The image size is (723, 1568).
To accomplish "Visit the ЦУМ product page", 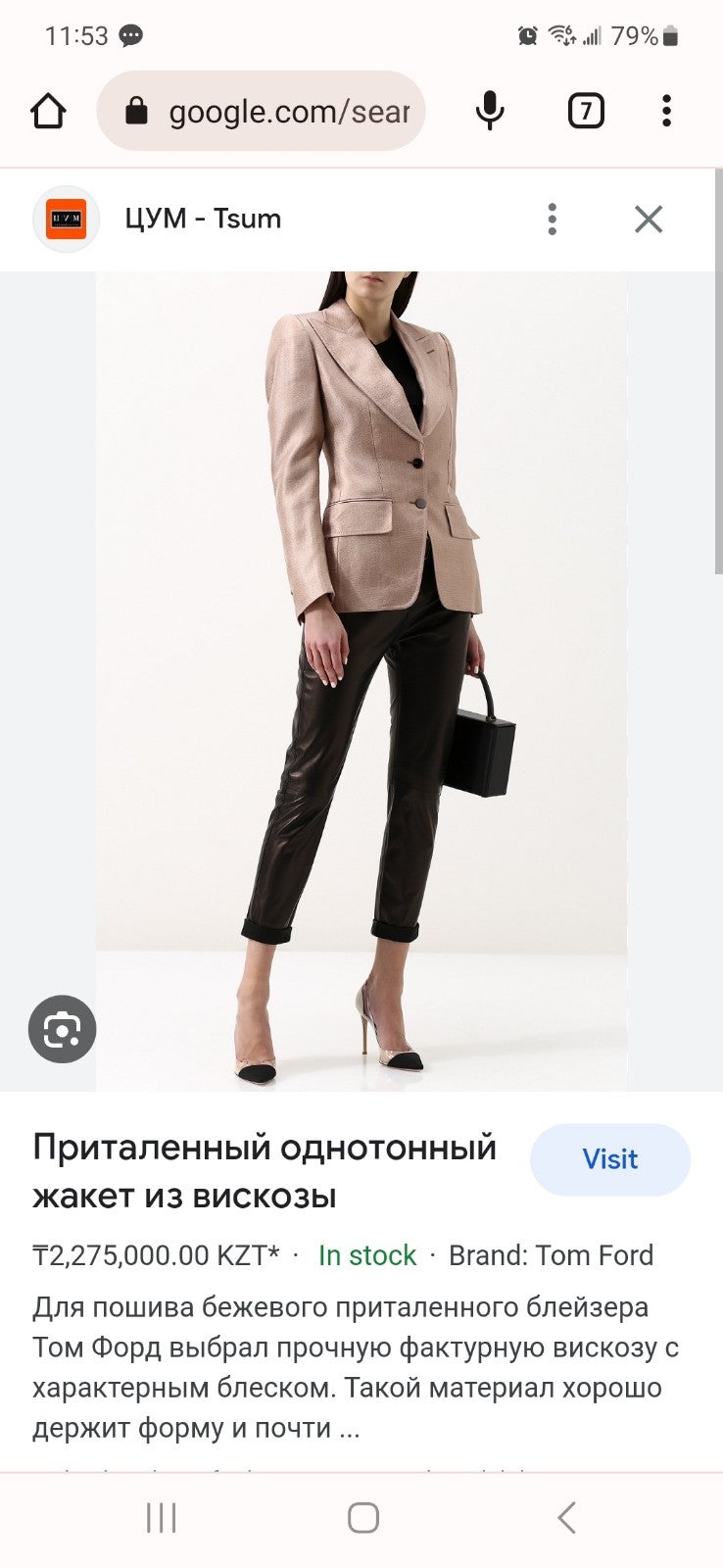I will tap(610, 1159).
